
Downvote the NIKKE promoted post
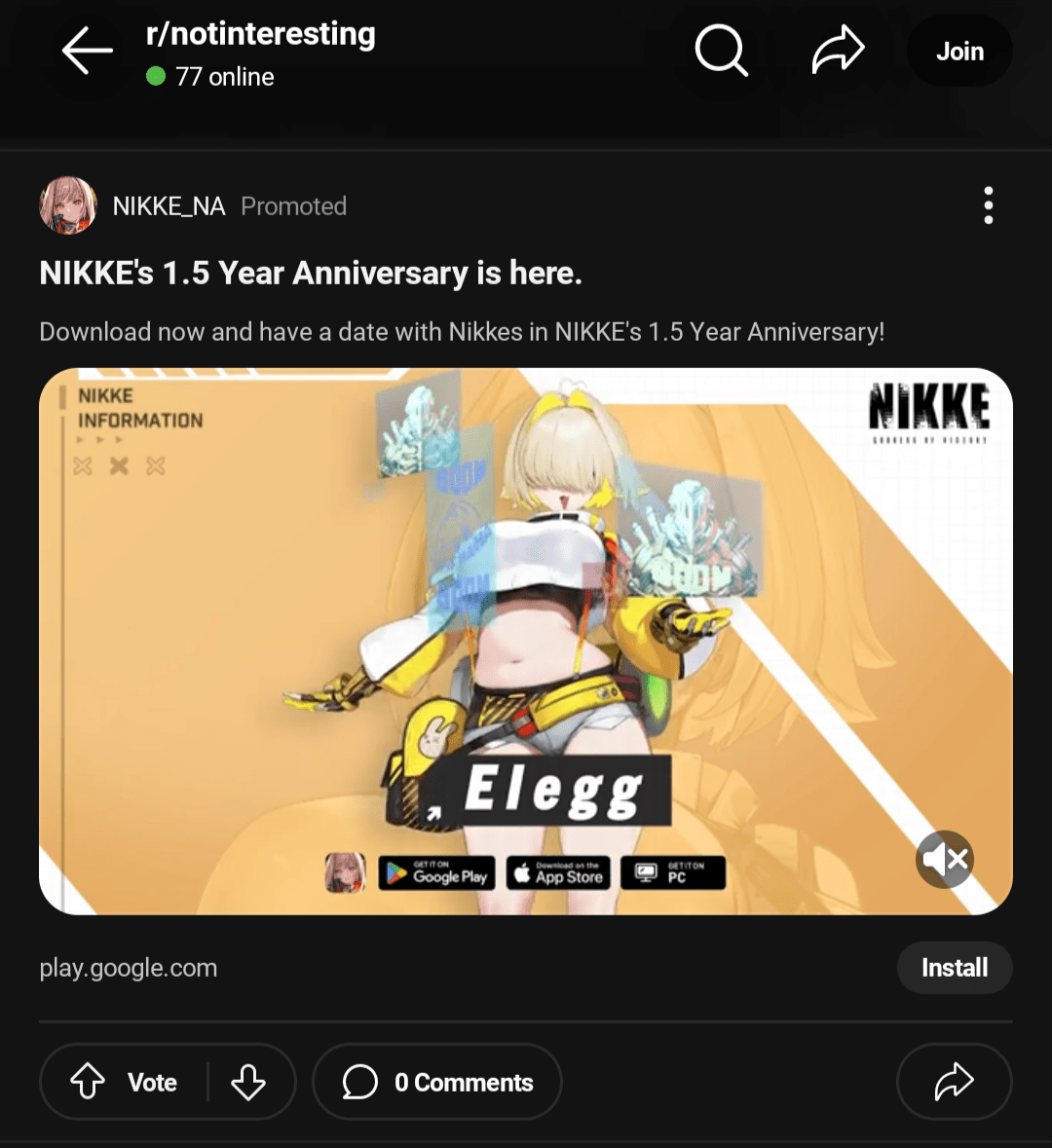click(248, 1082)
